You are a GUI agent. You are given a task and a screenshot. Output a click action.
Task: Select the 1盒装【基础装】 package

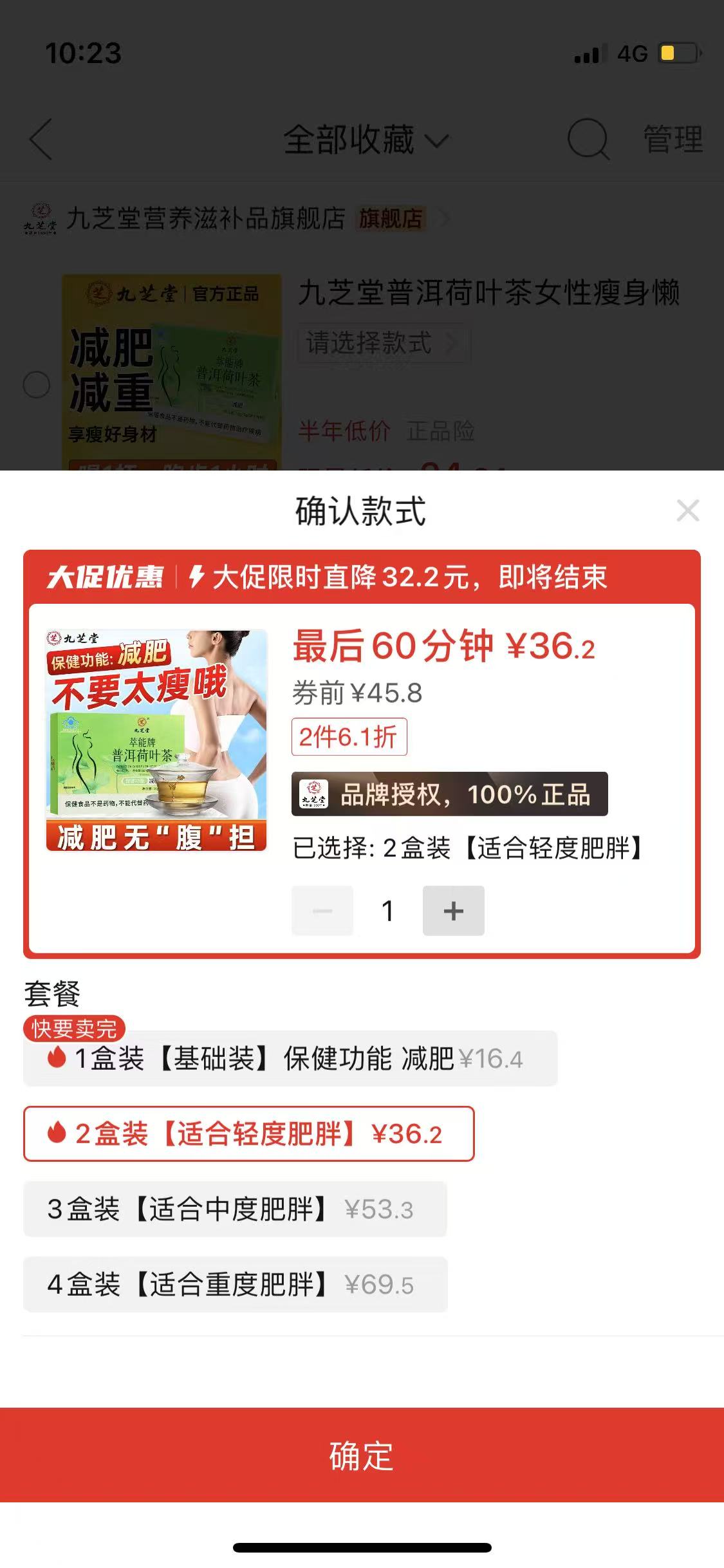click(x=290, y=1059)
